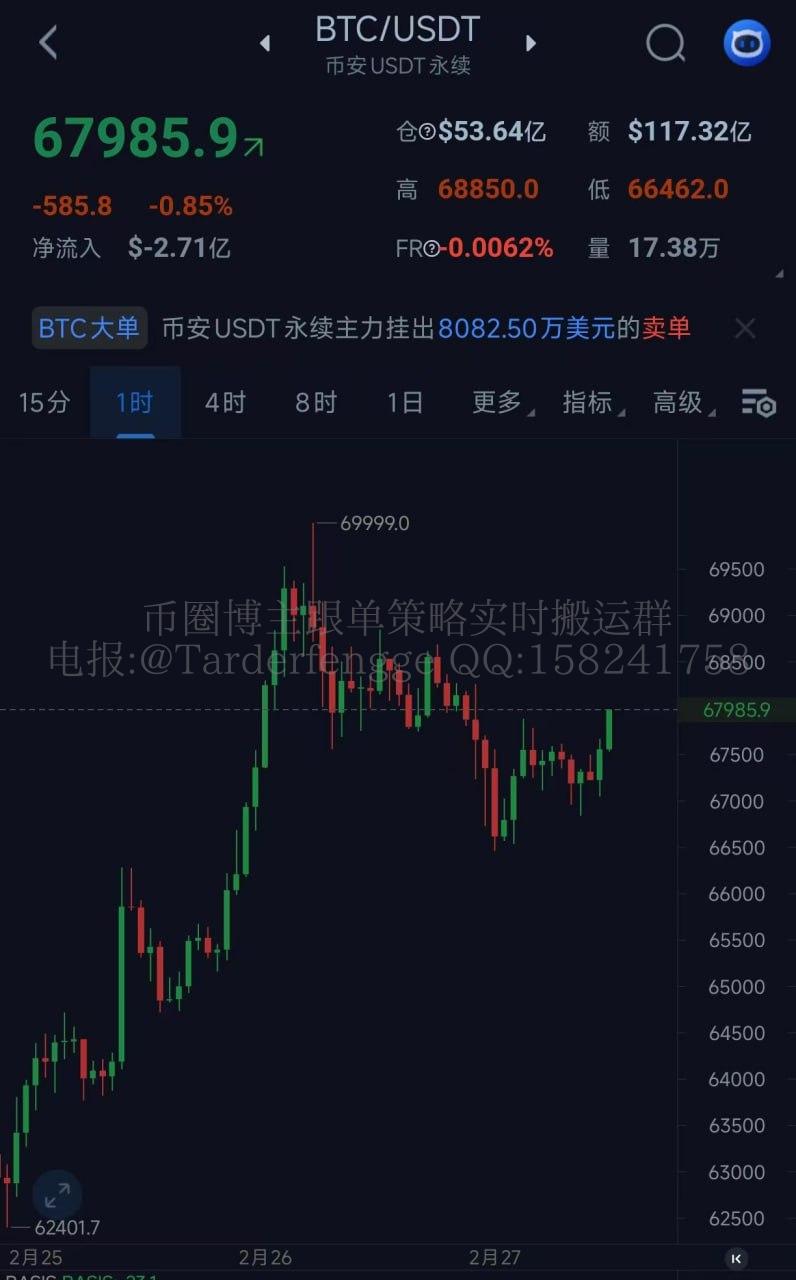This screenshot has height=1280, width=796.
Task: Open the 指标 indicators menu
Action: tap(590, 403)
